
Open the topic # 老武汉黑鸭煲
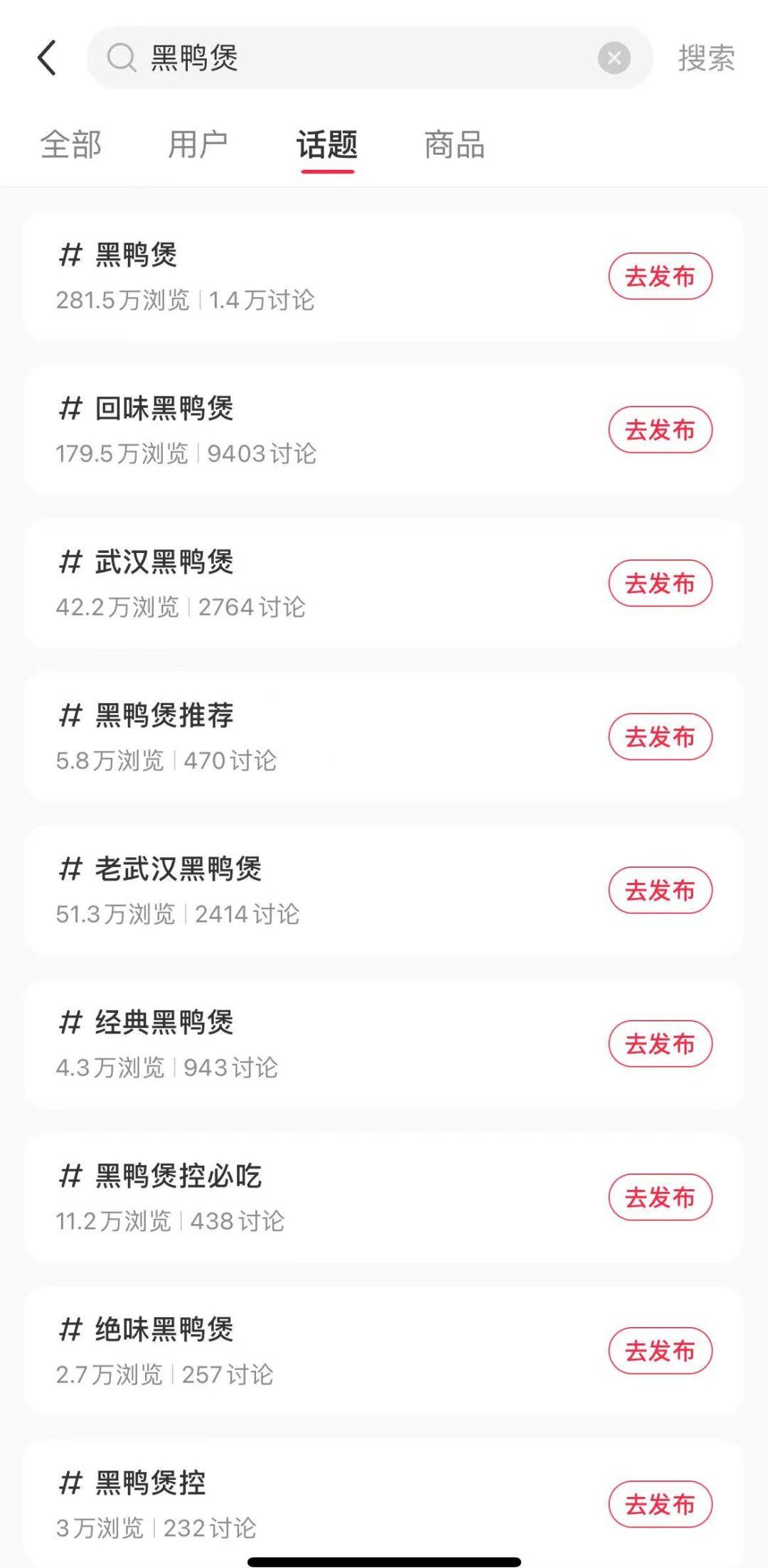(x=384, y=890)
